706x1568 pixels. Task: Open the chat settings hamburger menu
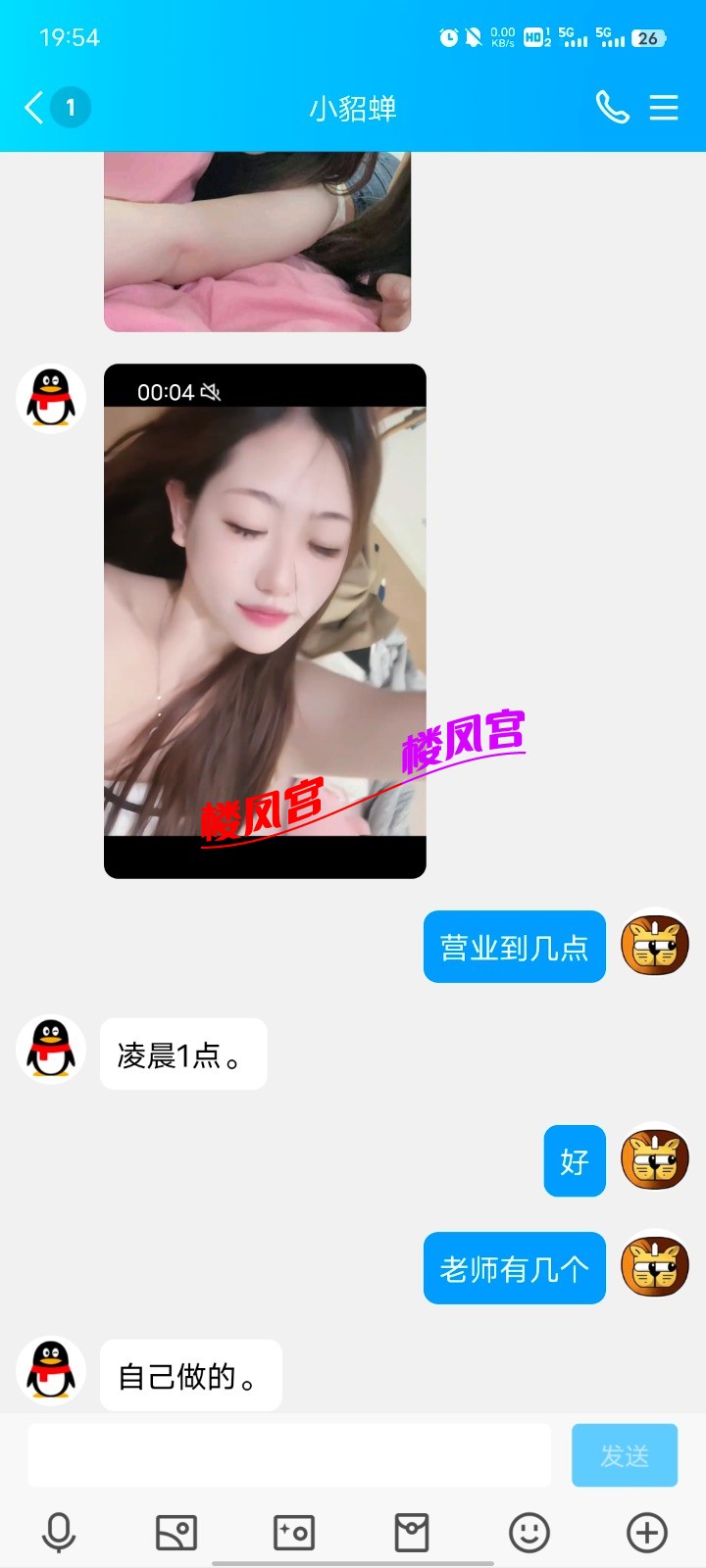664,109
